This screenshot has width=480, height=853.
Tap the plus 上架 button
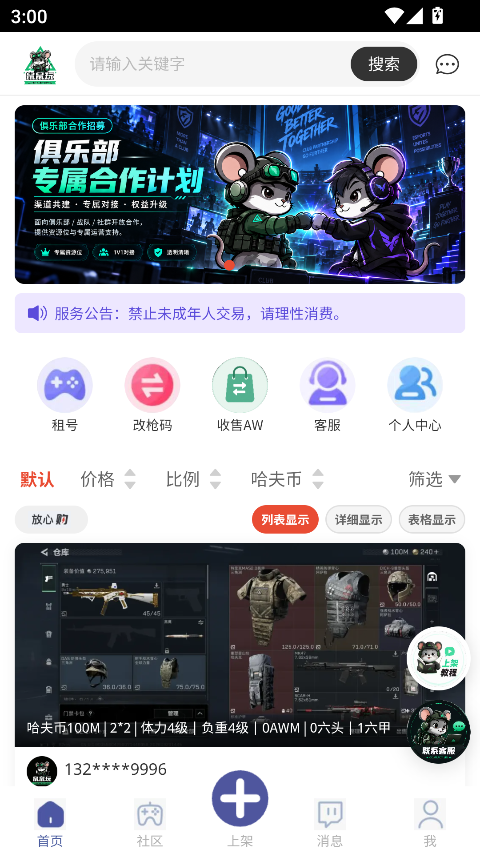(x=240, y=799)
